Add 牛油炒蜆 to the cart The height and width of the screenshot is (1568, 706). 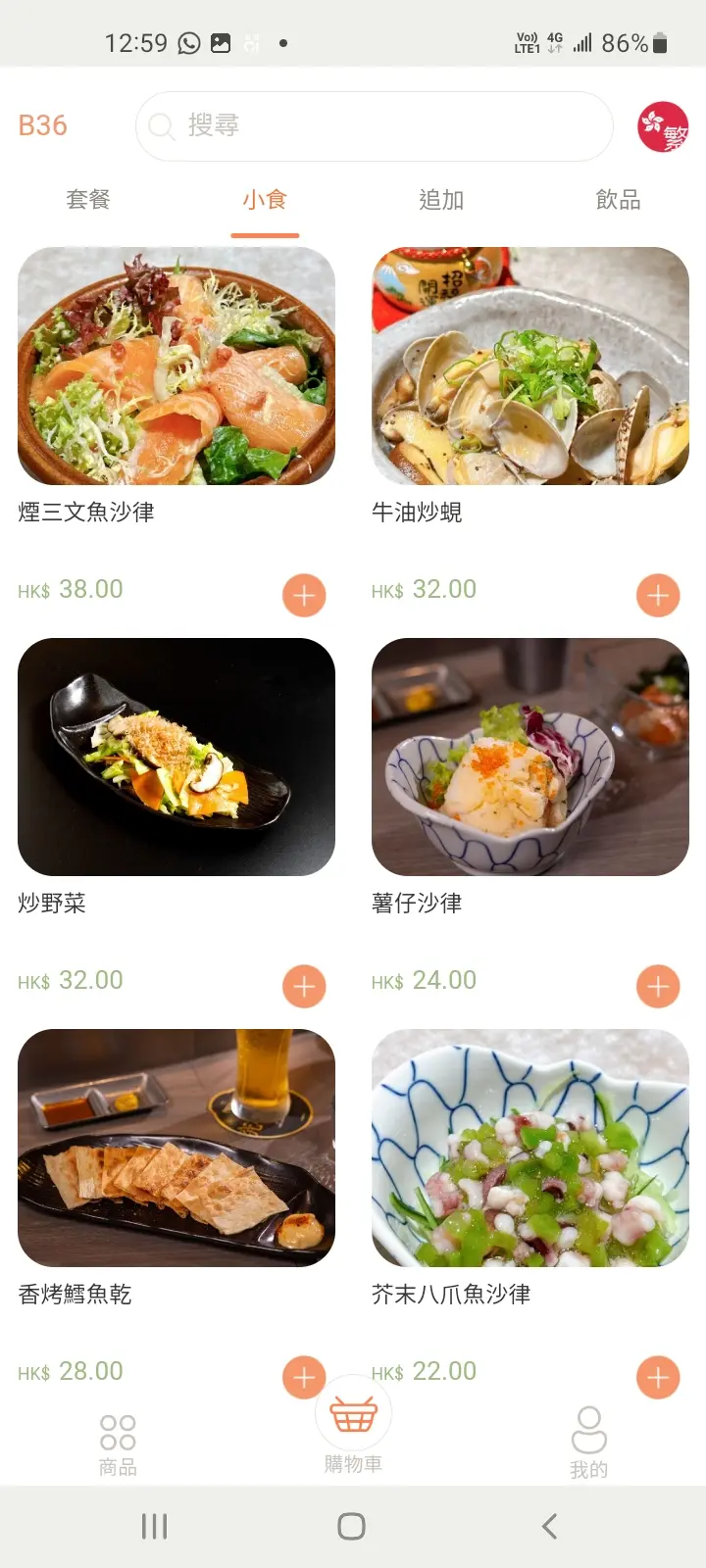coord(658,595)
